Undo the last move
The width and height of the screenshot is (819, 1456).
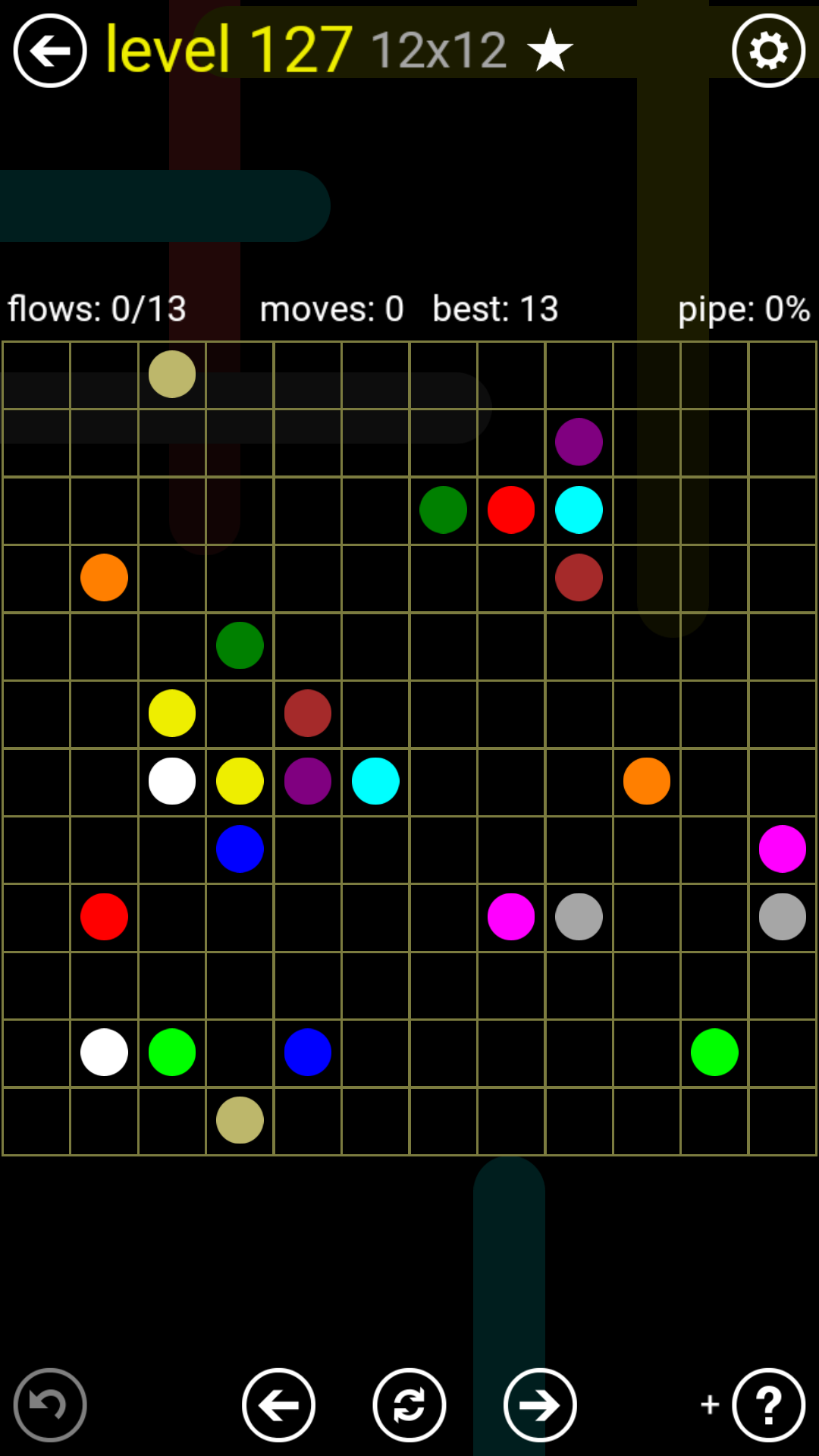[x=50, y=1405]
